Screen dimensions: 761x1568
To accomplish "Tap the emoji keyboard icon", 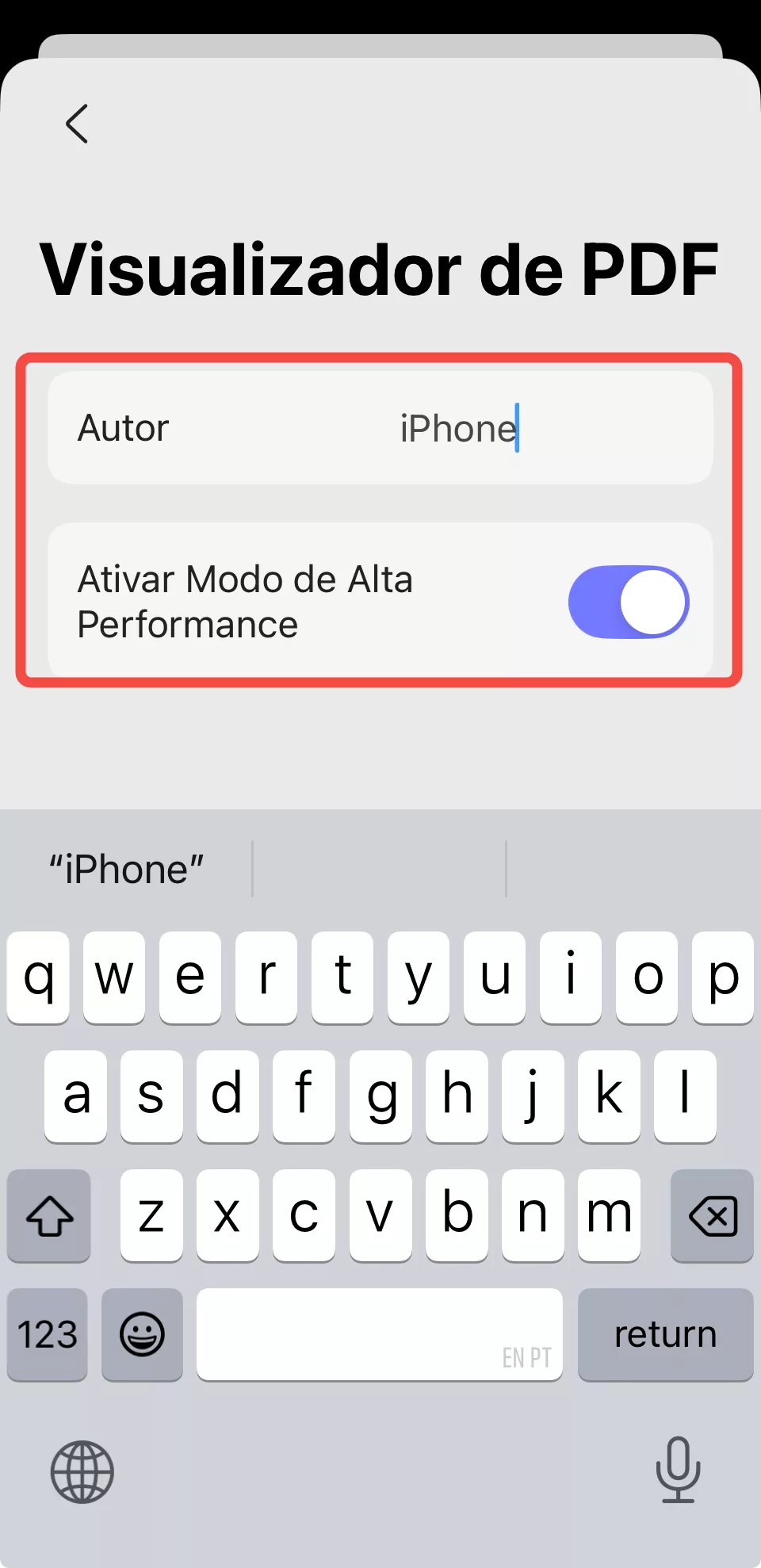I will tap(142, 1335).
